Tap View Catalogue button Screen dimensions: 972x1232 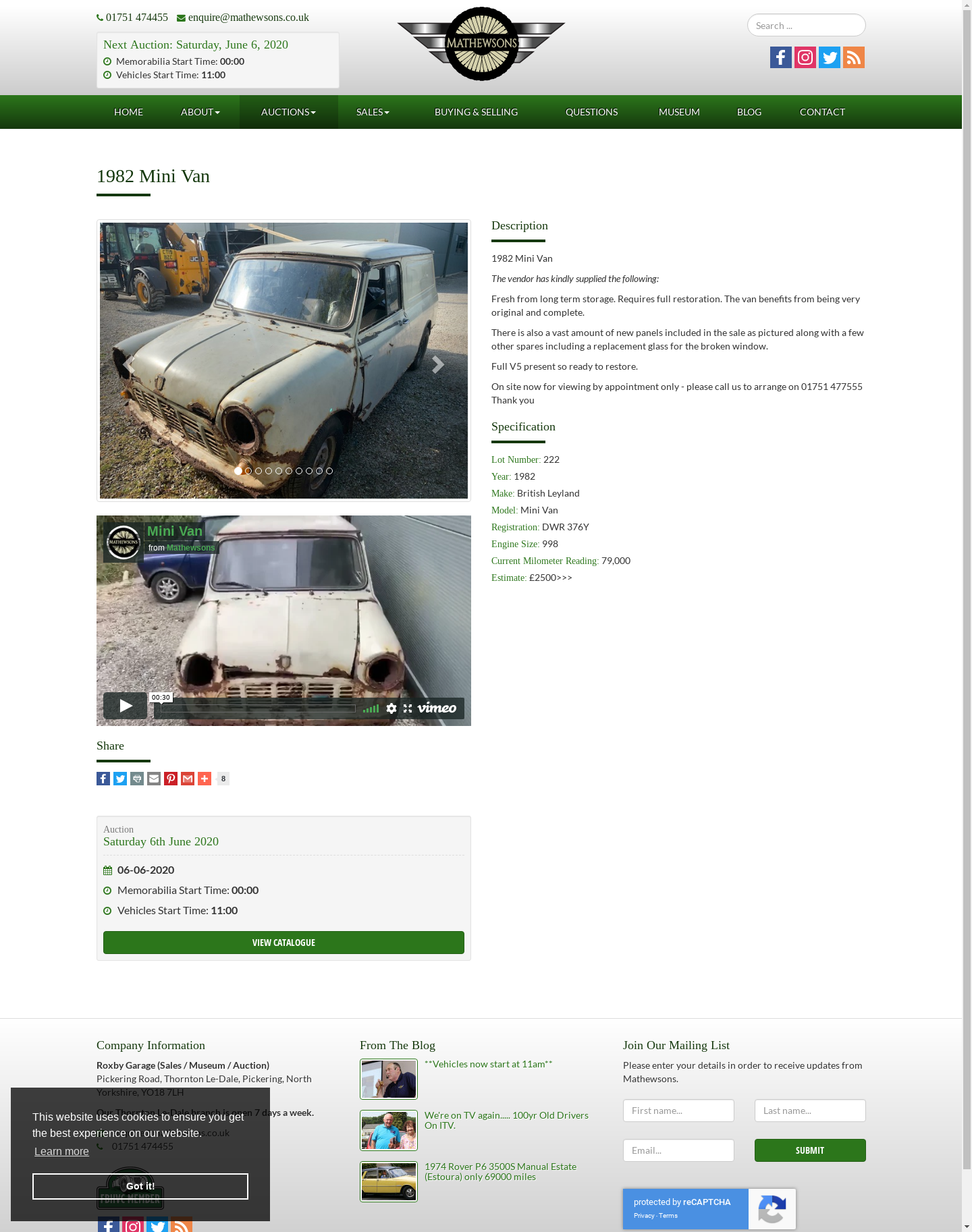click(283, 943)
